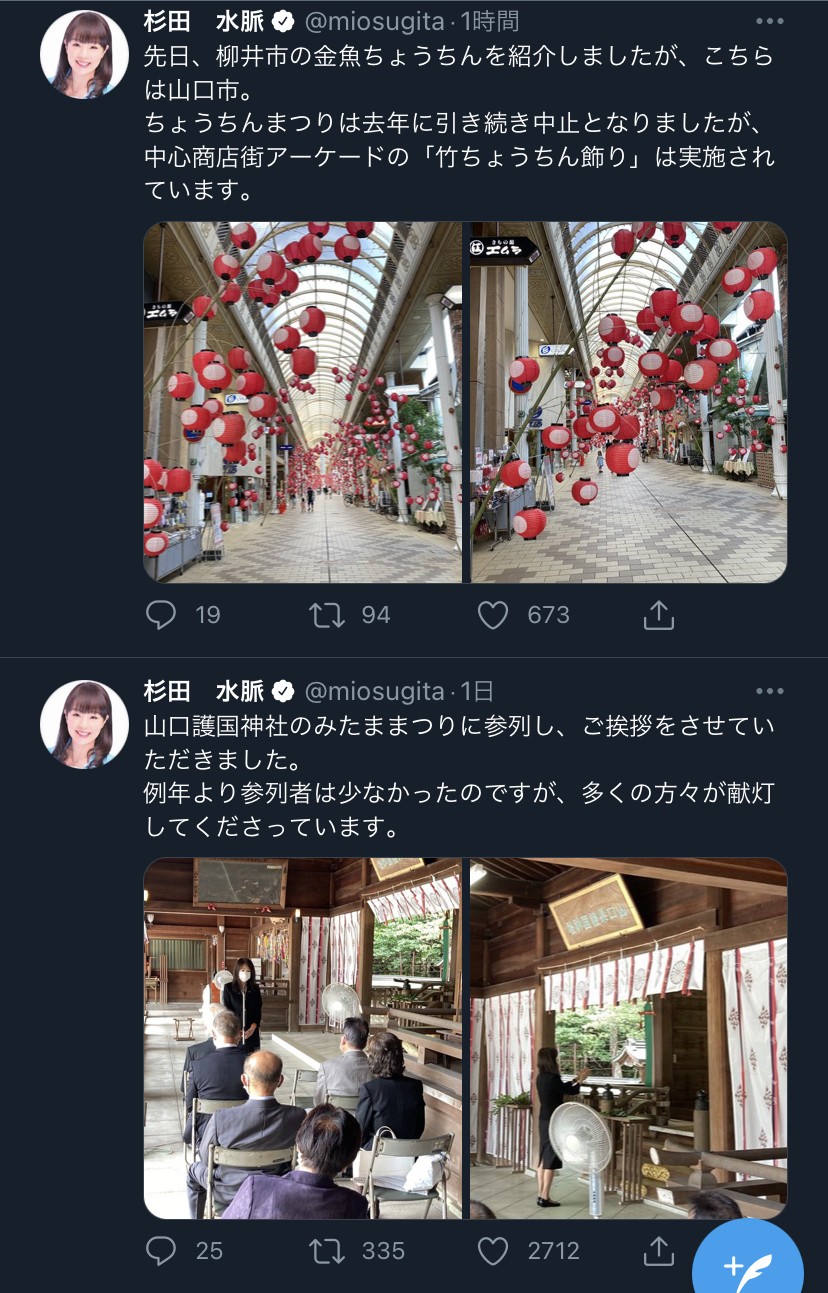The width and height of the screenshot is (828, 1293).
Task: Open profile avatar on the lantern tweet
Action: pos(84,54)
